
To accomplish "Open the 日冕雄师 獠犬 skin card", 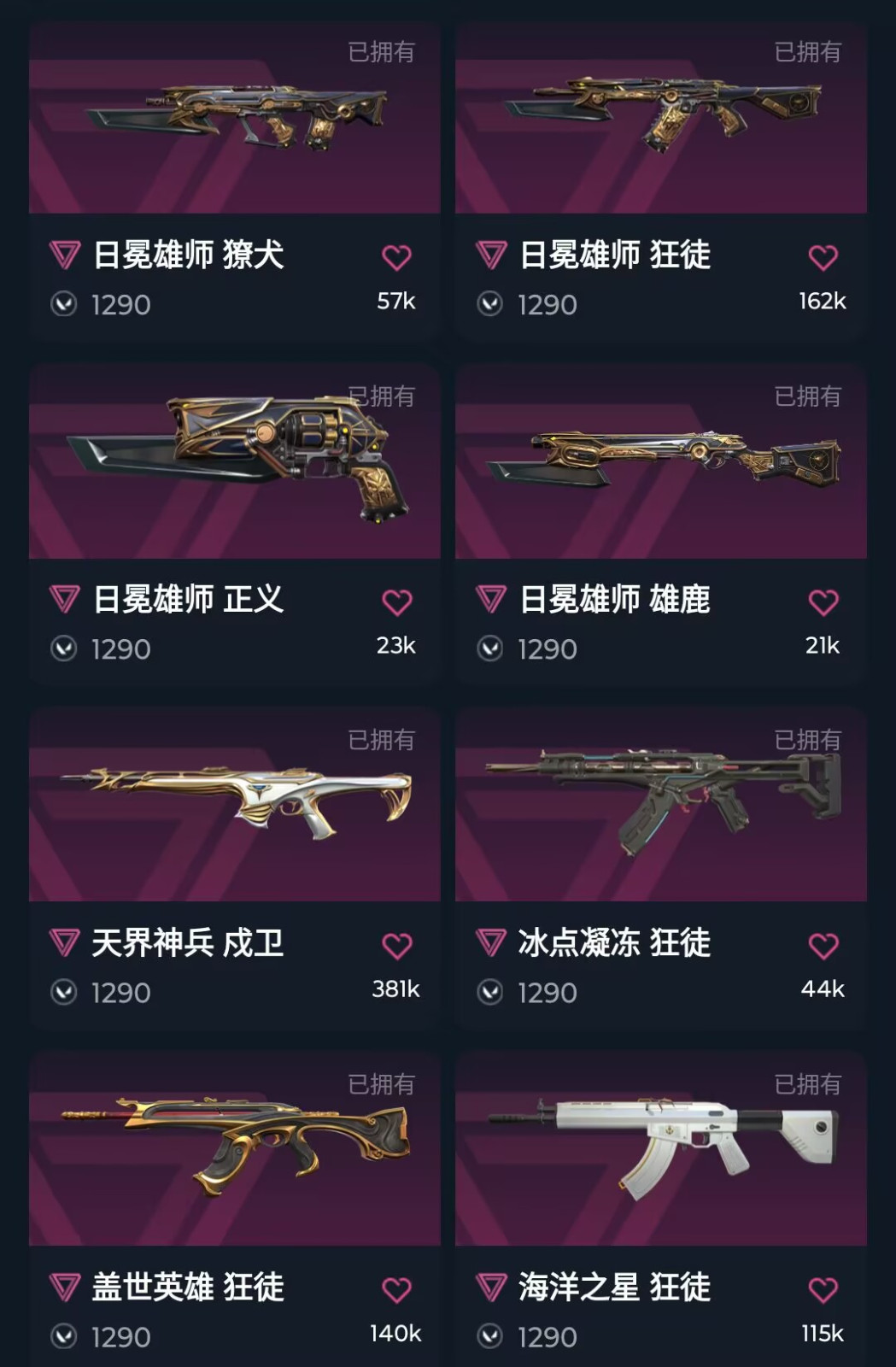I will (234, 120).
